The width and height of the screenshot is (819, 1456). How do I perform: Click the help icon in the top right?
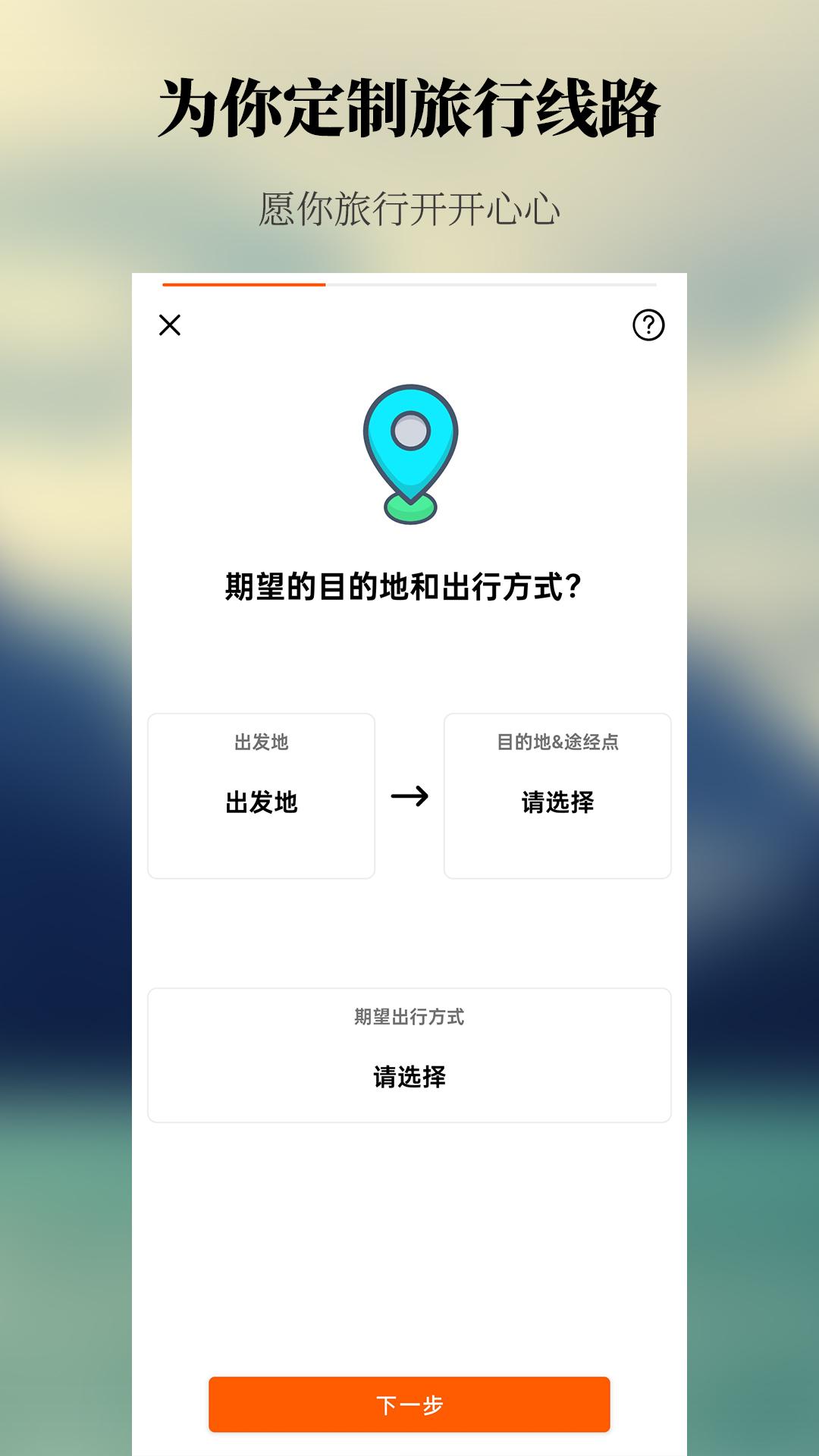pyautogui.click(x=648, y=326)
